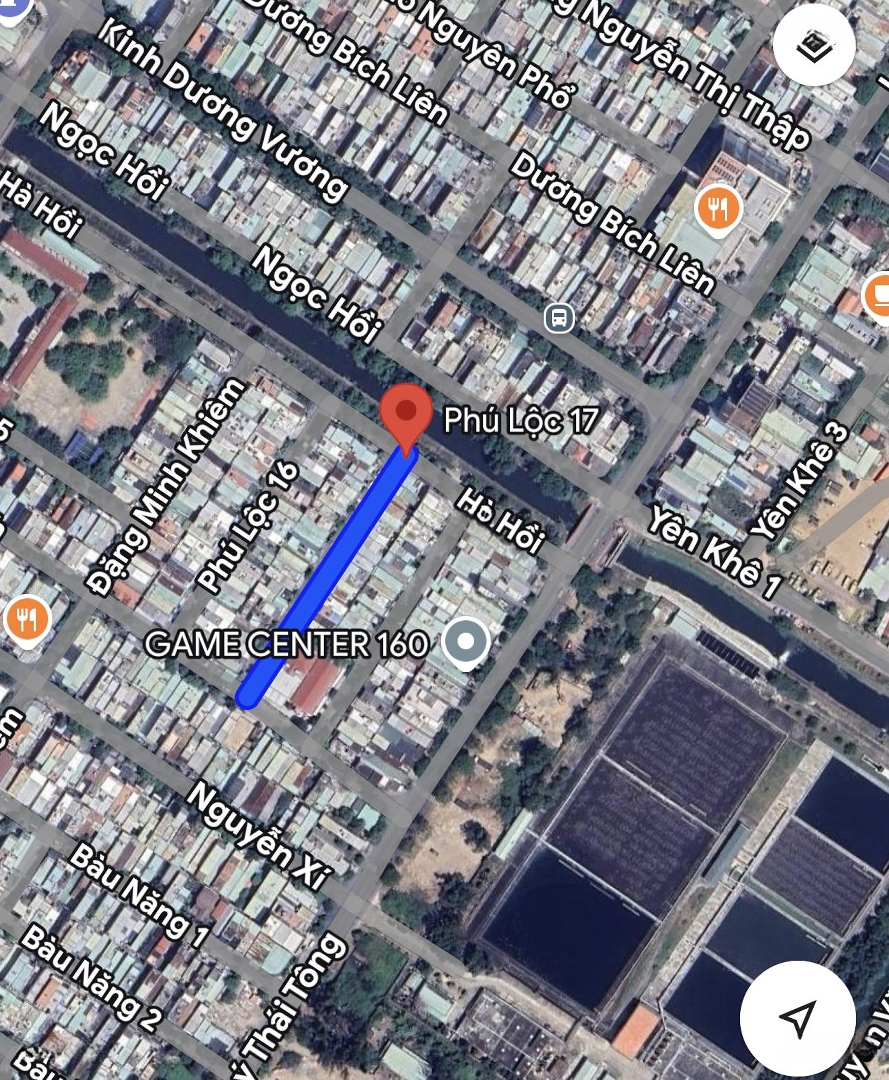
Task: Center the map on my location
Action: (x=797, y=1018)
